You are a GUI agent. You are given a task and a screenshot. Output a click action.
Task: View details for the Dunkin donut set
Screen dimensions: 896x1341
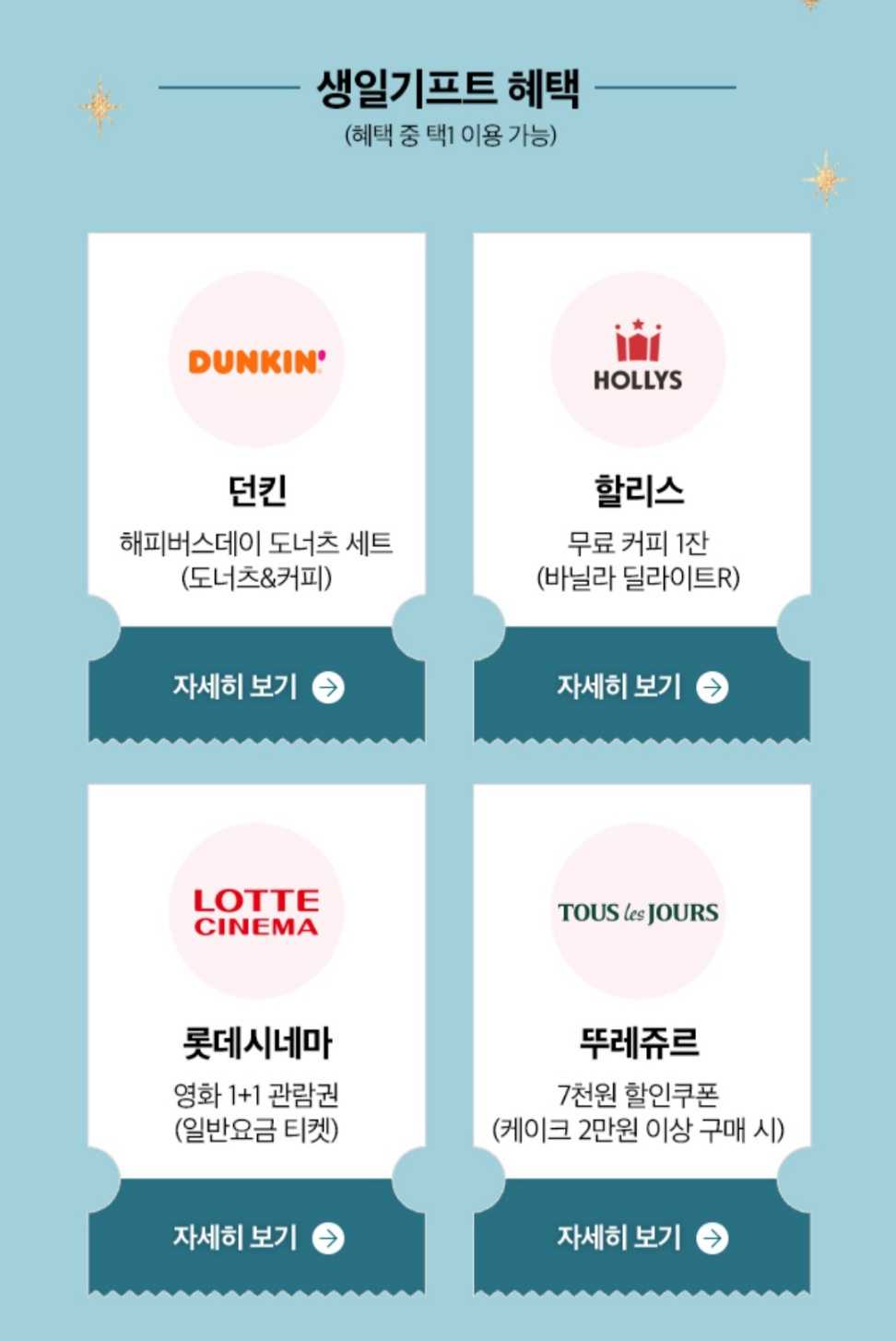(257, 686)
